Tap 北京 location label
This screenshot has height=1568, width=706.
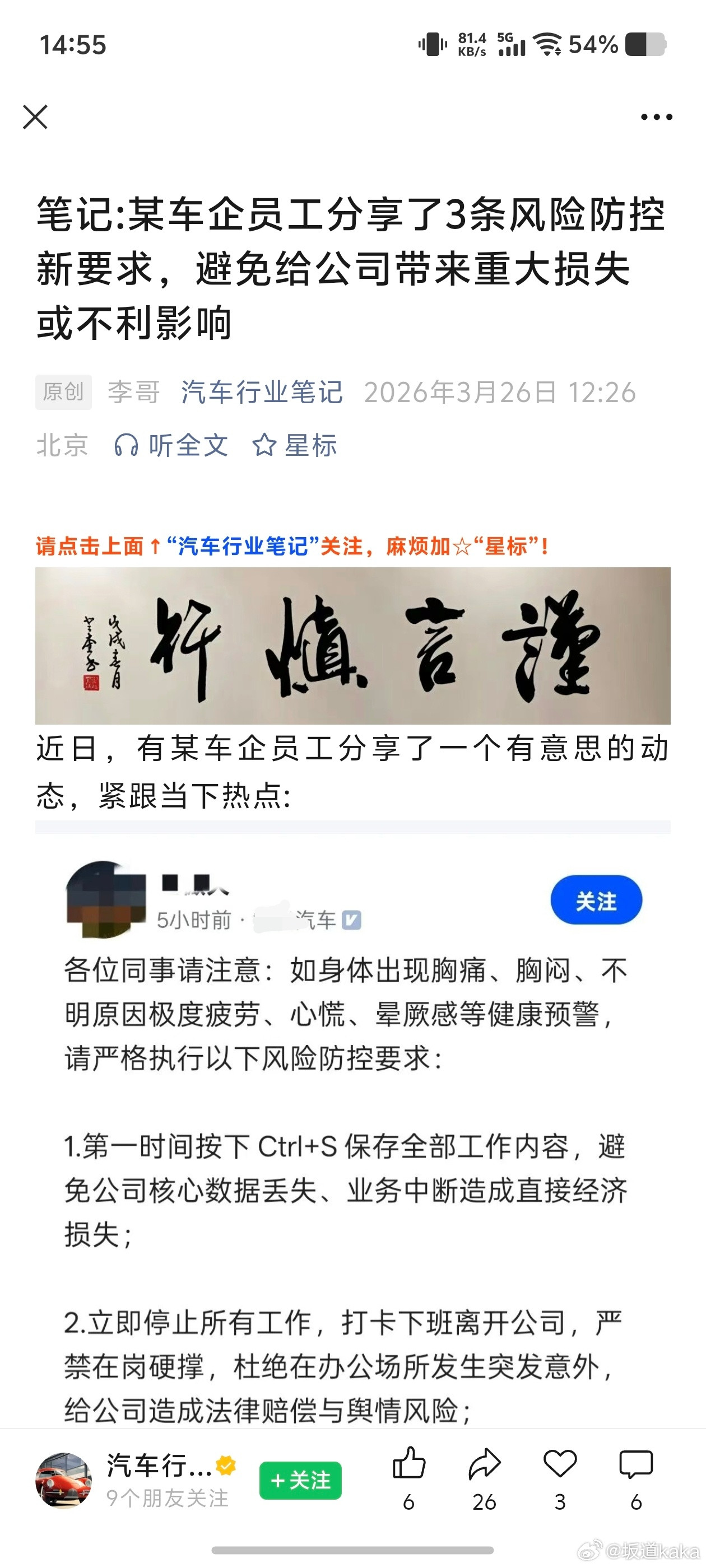click(63, 446)
